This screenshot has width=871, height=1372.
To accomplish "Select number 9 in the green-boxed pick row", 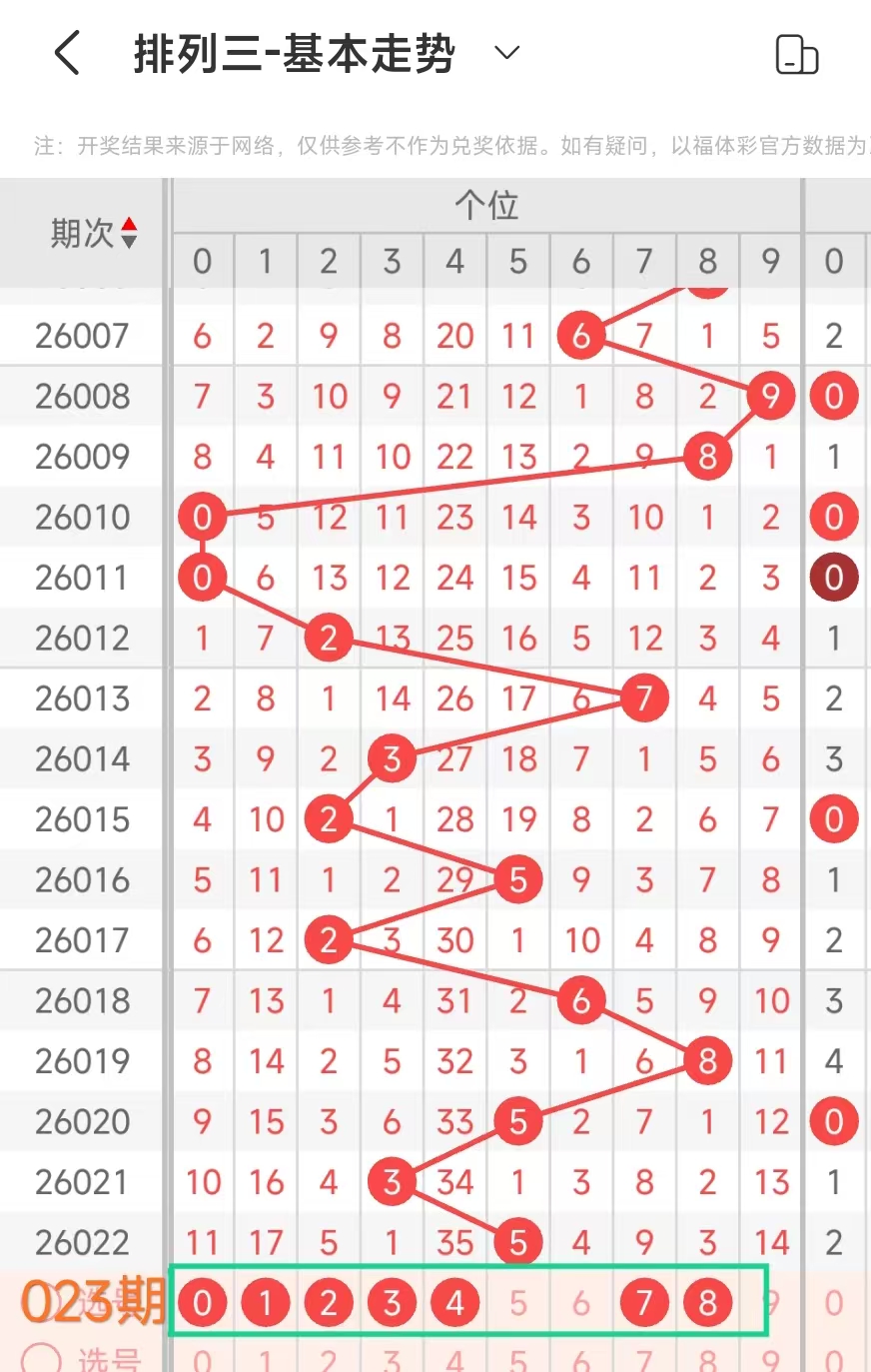I will click(770, 1303).
